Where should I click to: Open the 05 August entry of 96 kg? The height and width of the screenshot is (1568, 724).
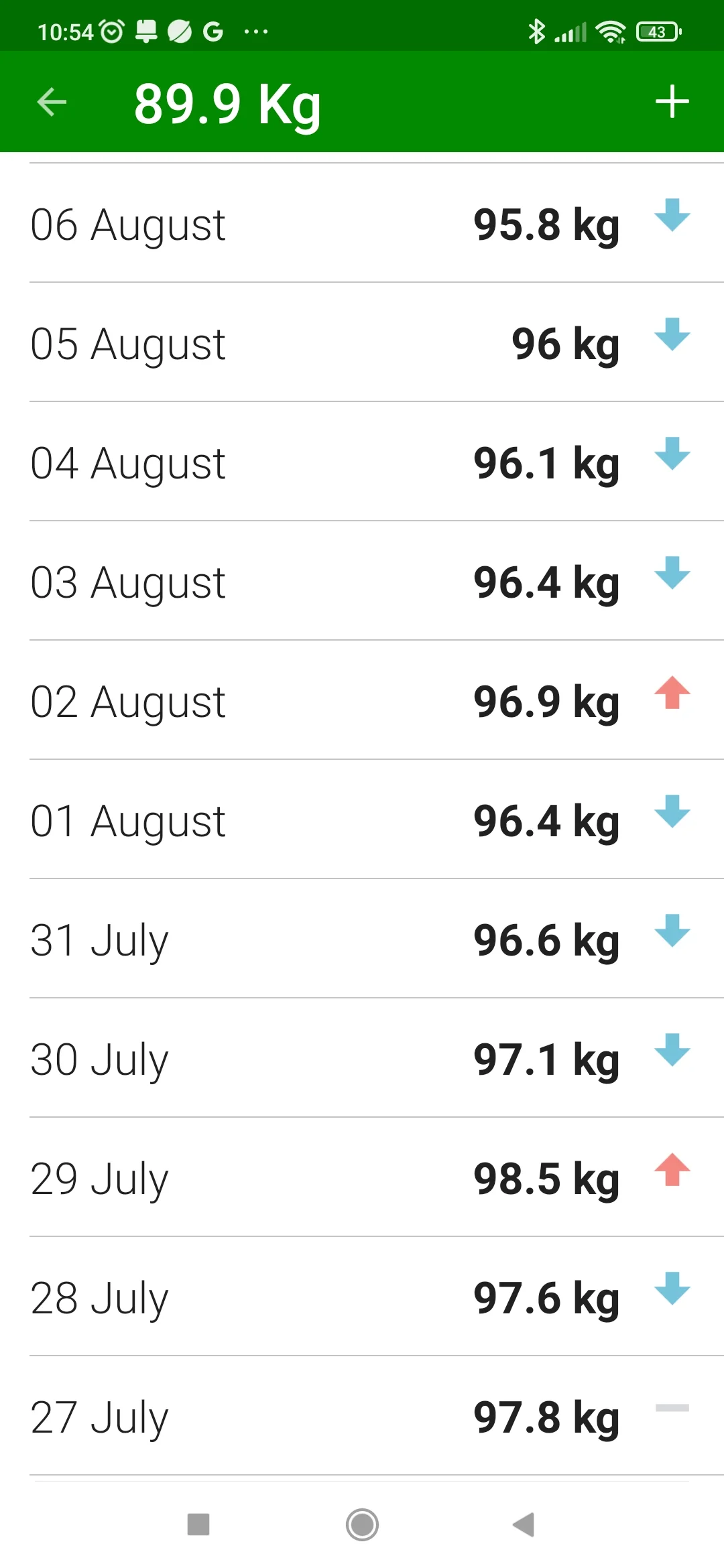pyautogui.click(x=362, y=343)
